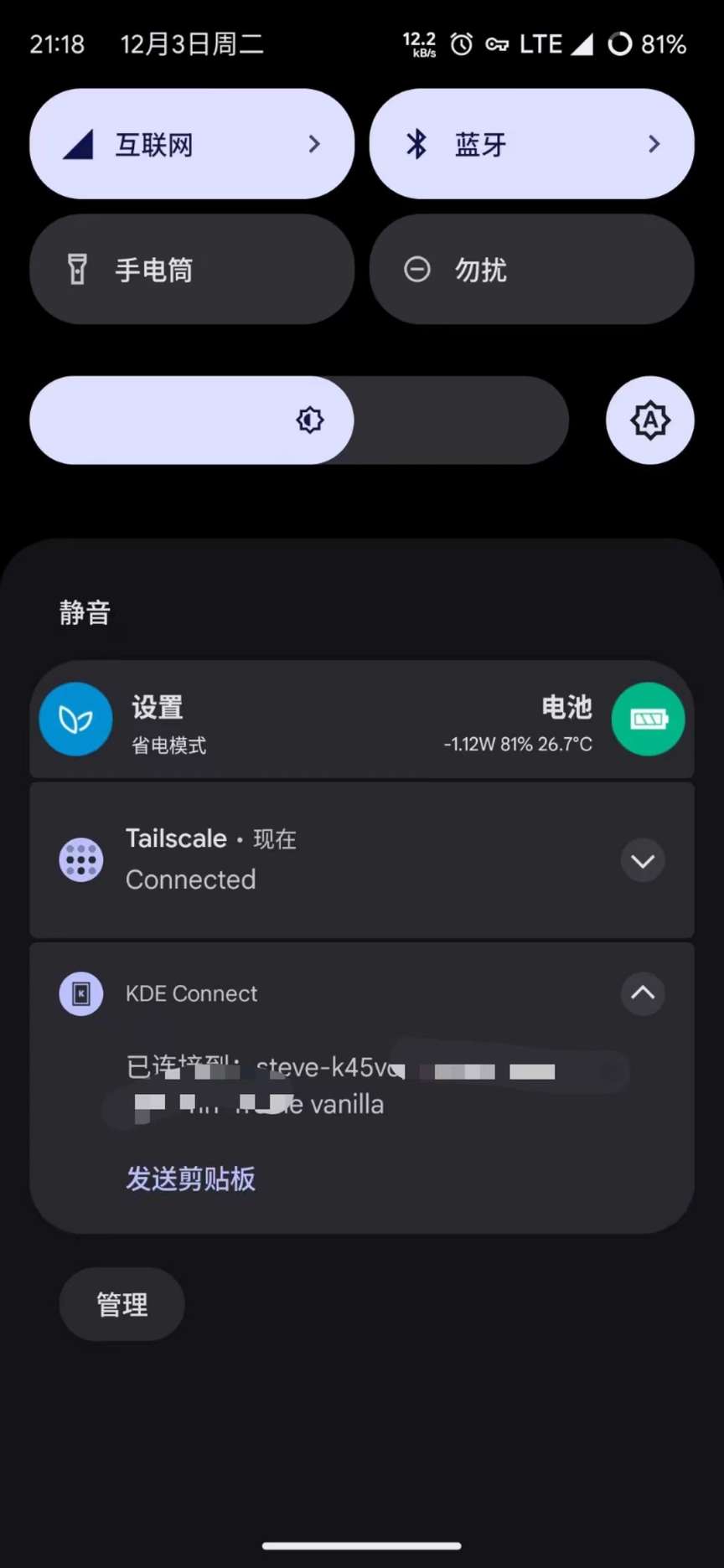The width and height of the screenshot is (724, 1568).
Task: Tap the alarm clock status bar icon
Action: coord(461,44)
